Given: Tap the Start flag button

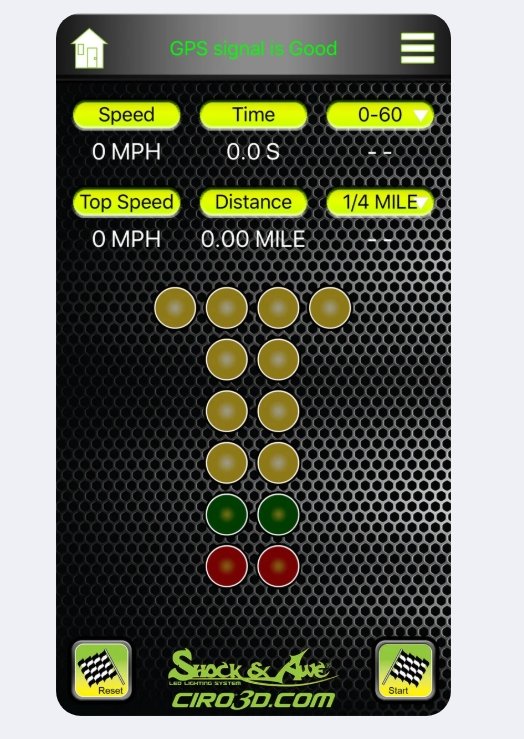Looking at the screenshot, I should (405, 670).
